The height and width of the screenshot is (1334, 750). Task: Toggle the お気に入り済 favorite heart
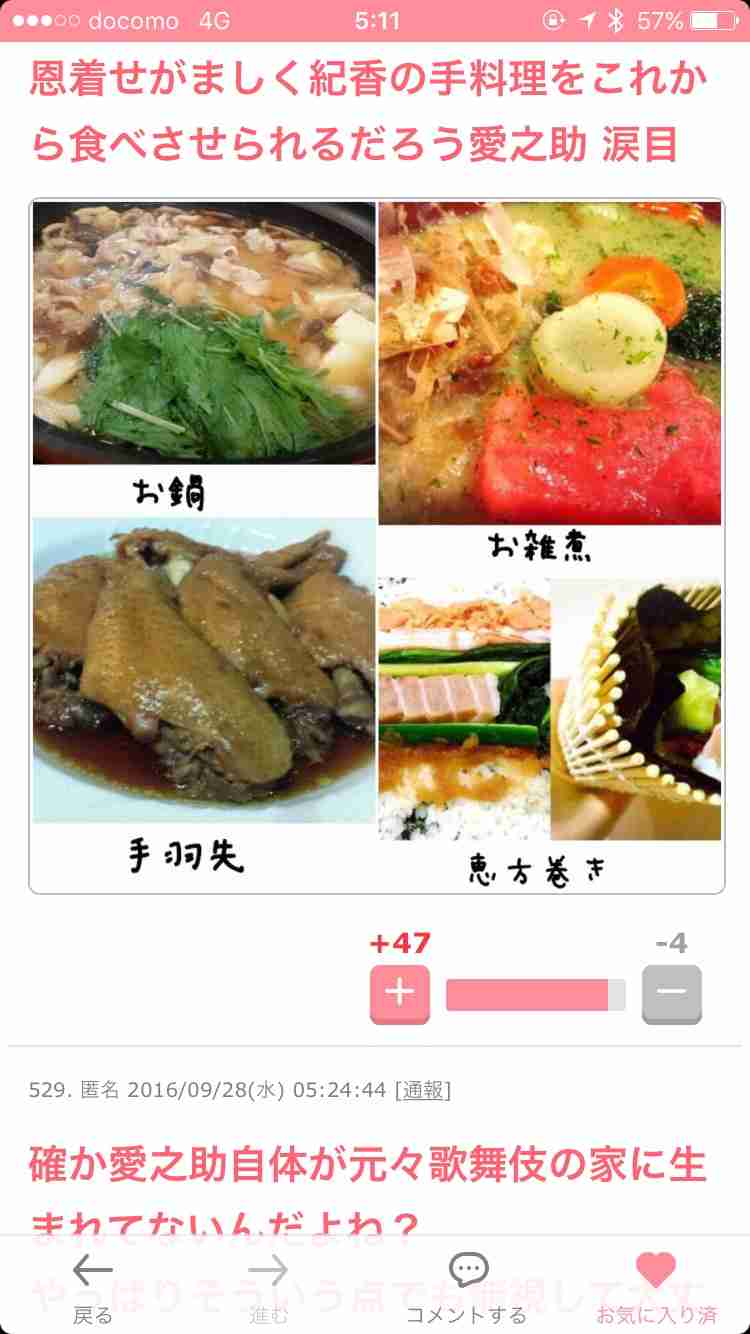tap(656, 1286)
